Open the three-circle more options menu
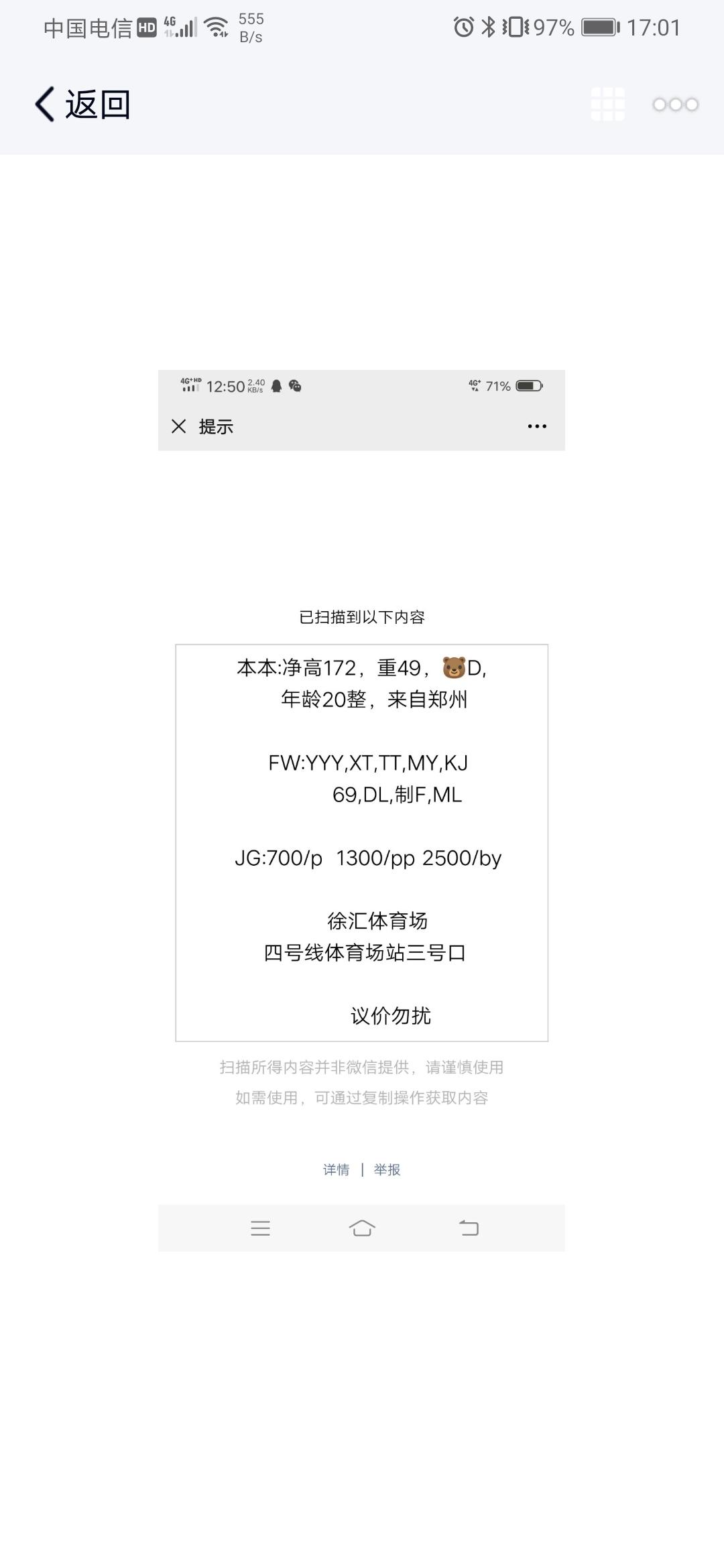The width and height of the screenshot is (724, 1568). [675, 105]
